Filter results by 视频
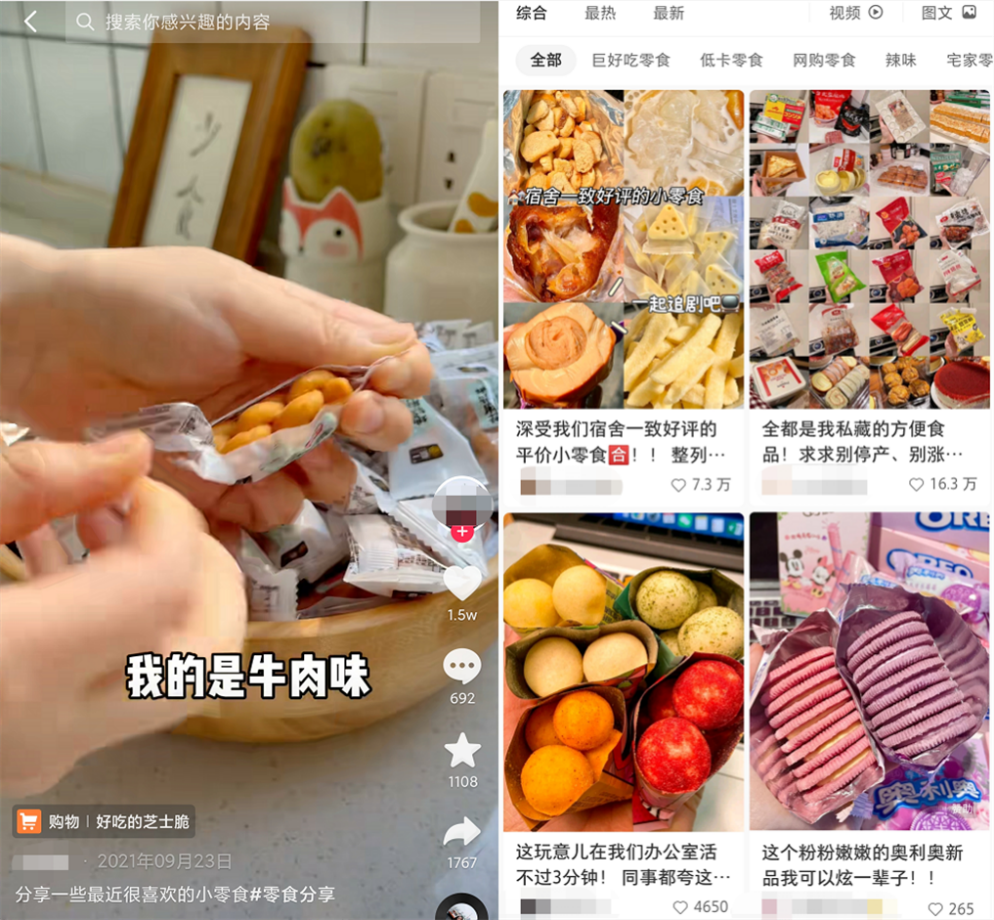Image resolution: width=994 pixels, height=920 pixels. point(856,13)
